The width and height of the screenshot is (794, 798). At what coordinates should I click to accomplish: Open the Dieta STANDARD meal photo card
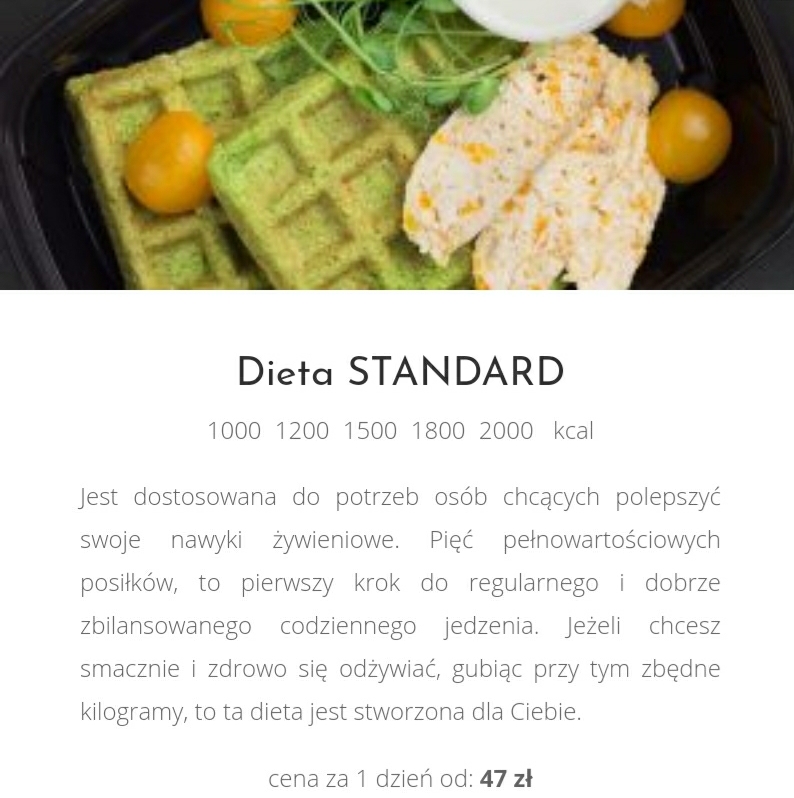tap(397, 145)
